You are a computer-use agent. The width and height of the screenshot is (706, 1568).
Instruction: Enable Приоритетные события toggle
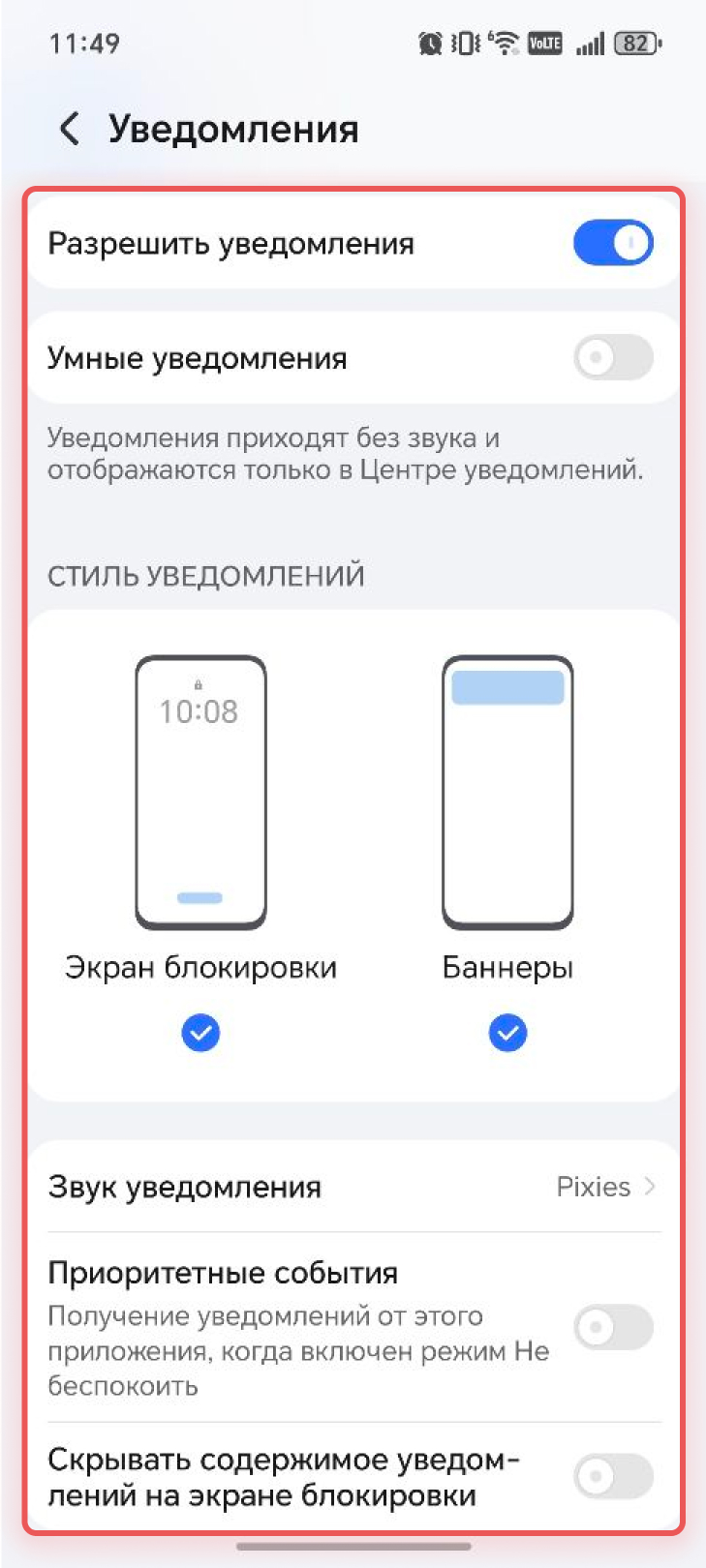point(613,1327)
